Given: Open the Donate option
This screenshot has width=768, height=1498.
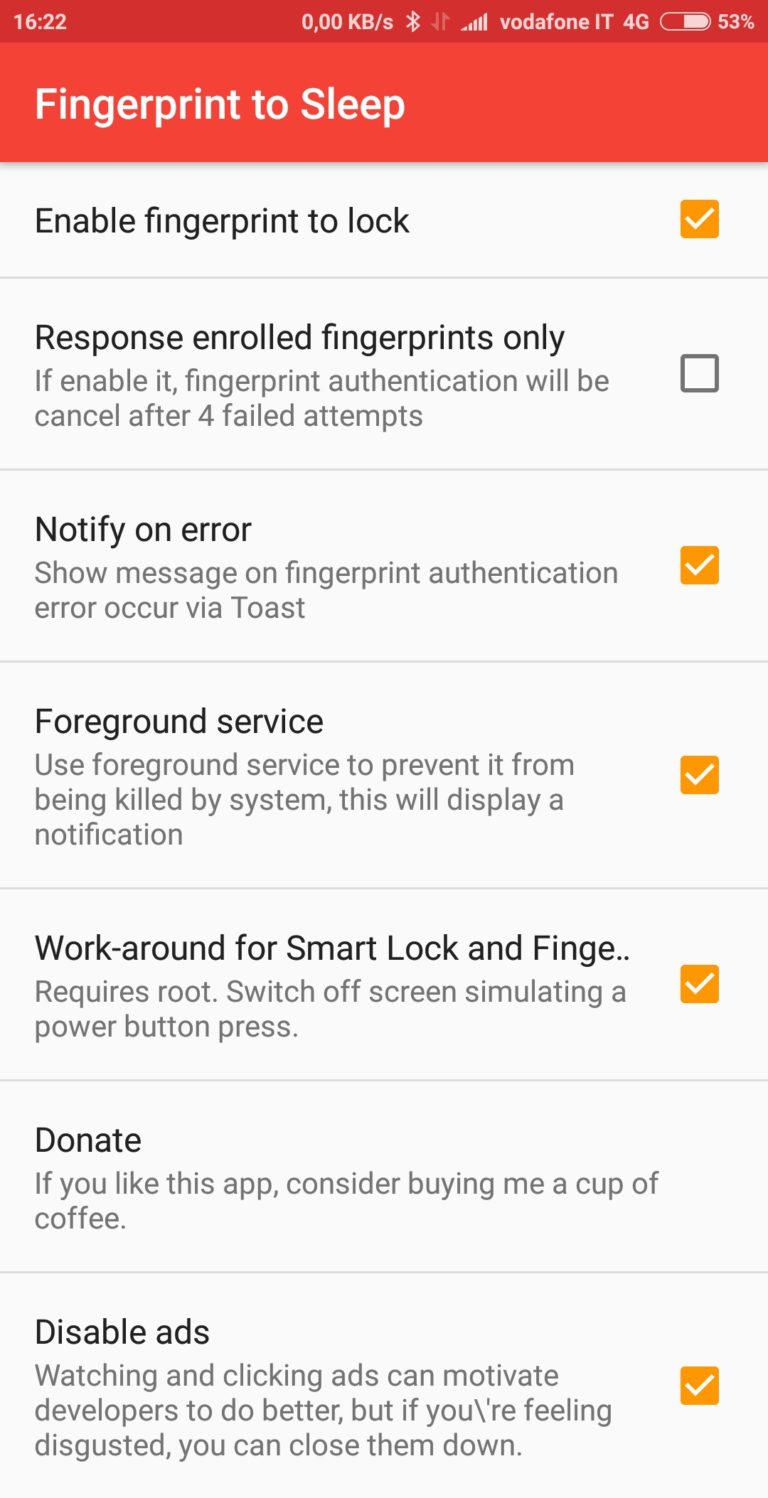Looking at the screenshot, I should [x=345, y=1176].
